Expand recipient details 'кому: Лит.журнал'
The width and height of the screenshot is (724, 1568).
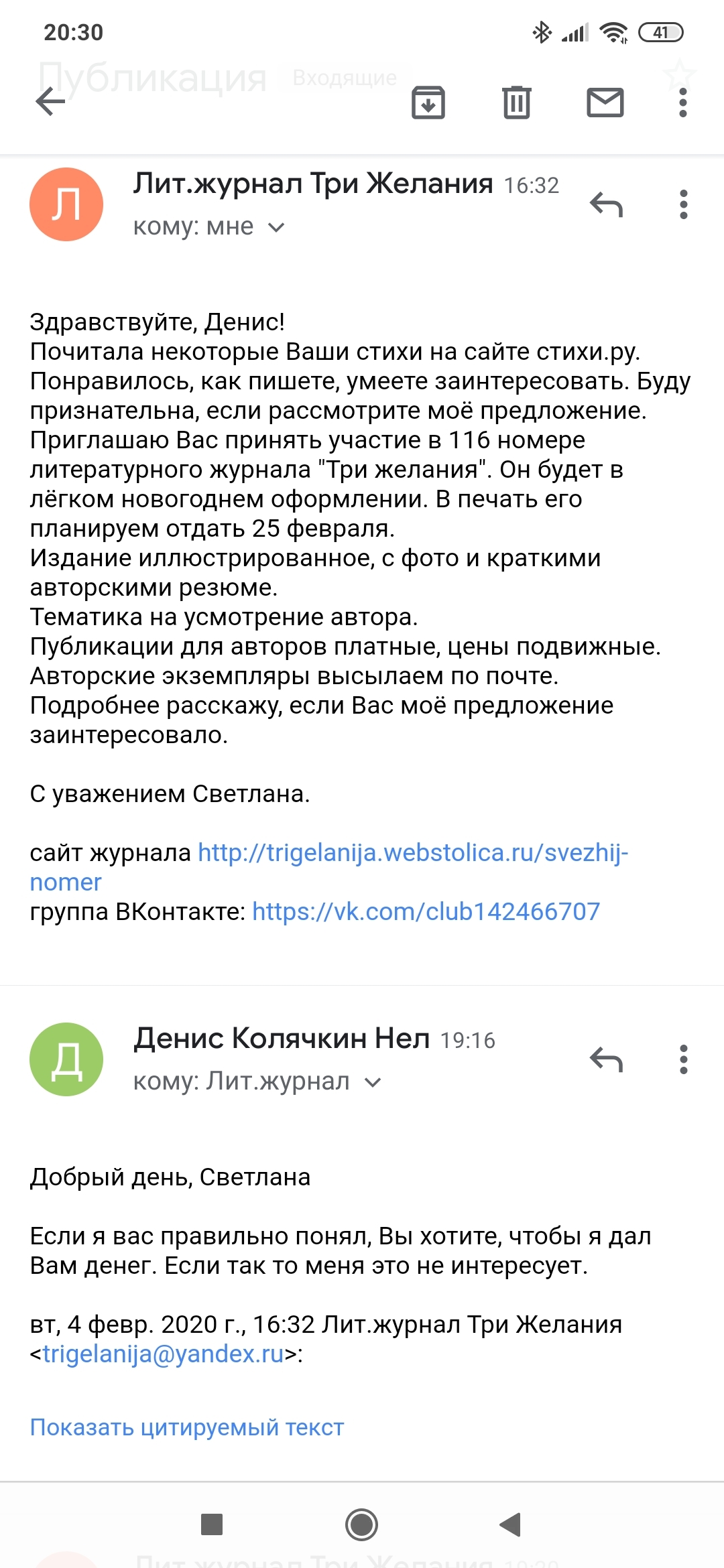click(x=373, y=1082)
